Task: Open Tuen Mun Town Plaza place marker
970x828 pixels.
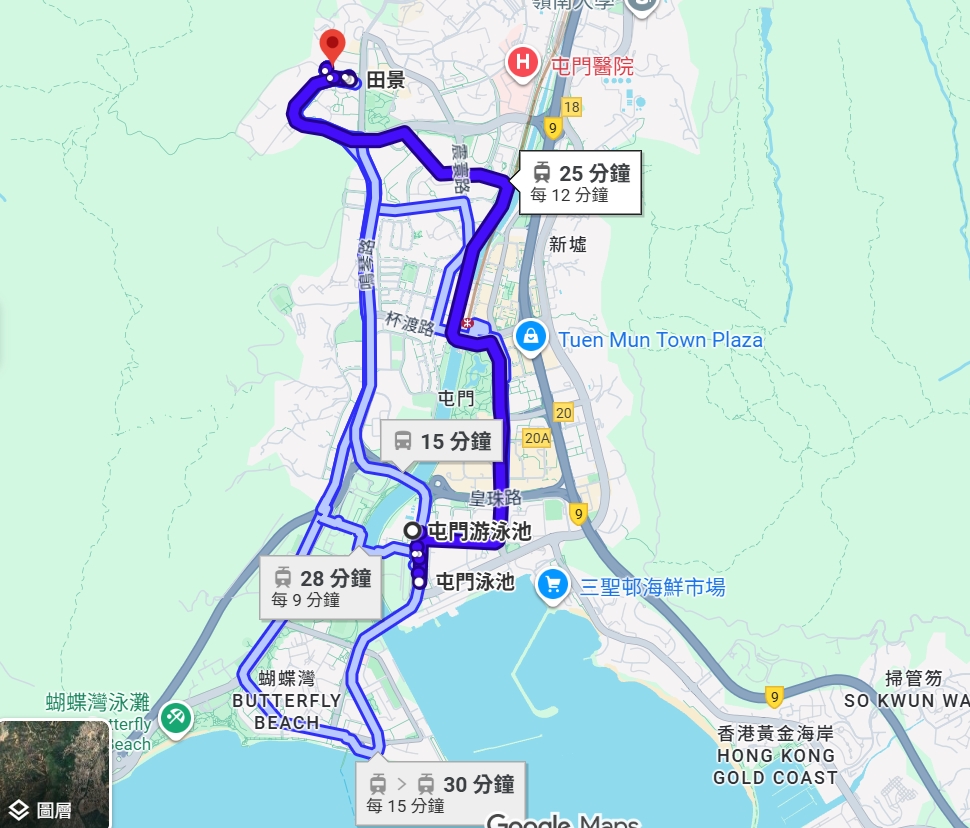Action: [x=530, y=336]
